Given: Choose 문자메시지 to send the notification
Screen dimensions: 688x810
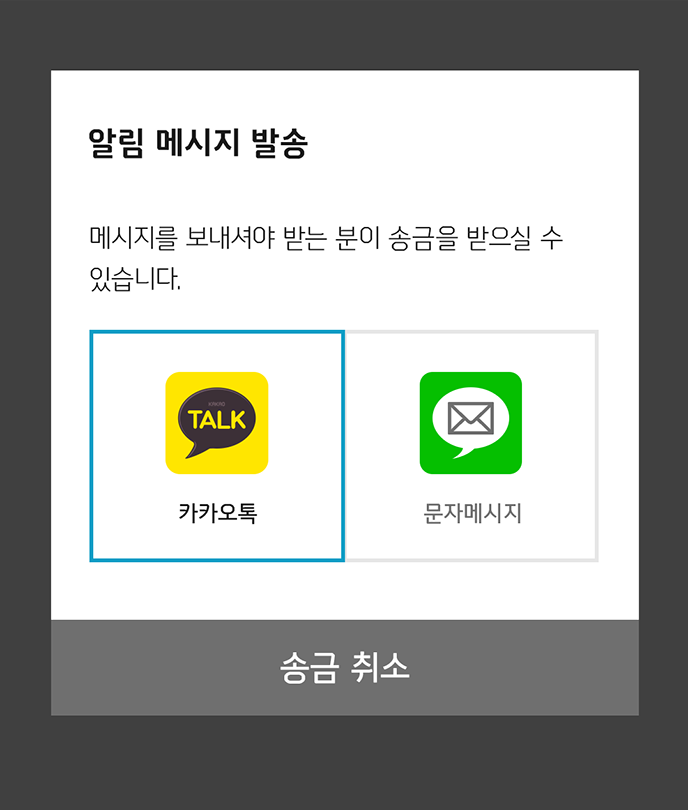Looking at the screenshot, I should tap(471, 446).
